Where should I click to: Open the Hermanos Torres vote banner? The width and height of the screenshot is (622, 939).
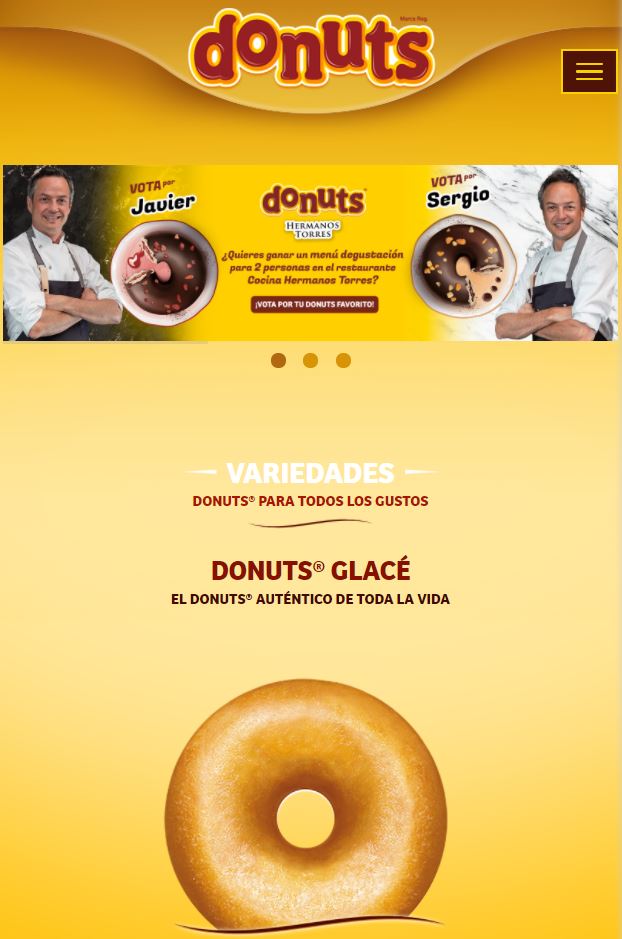[x=310, y=253]
